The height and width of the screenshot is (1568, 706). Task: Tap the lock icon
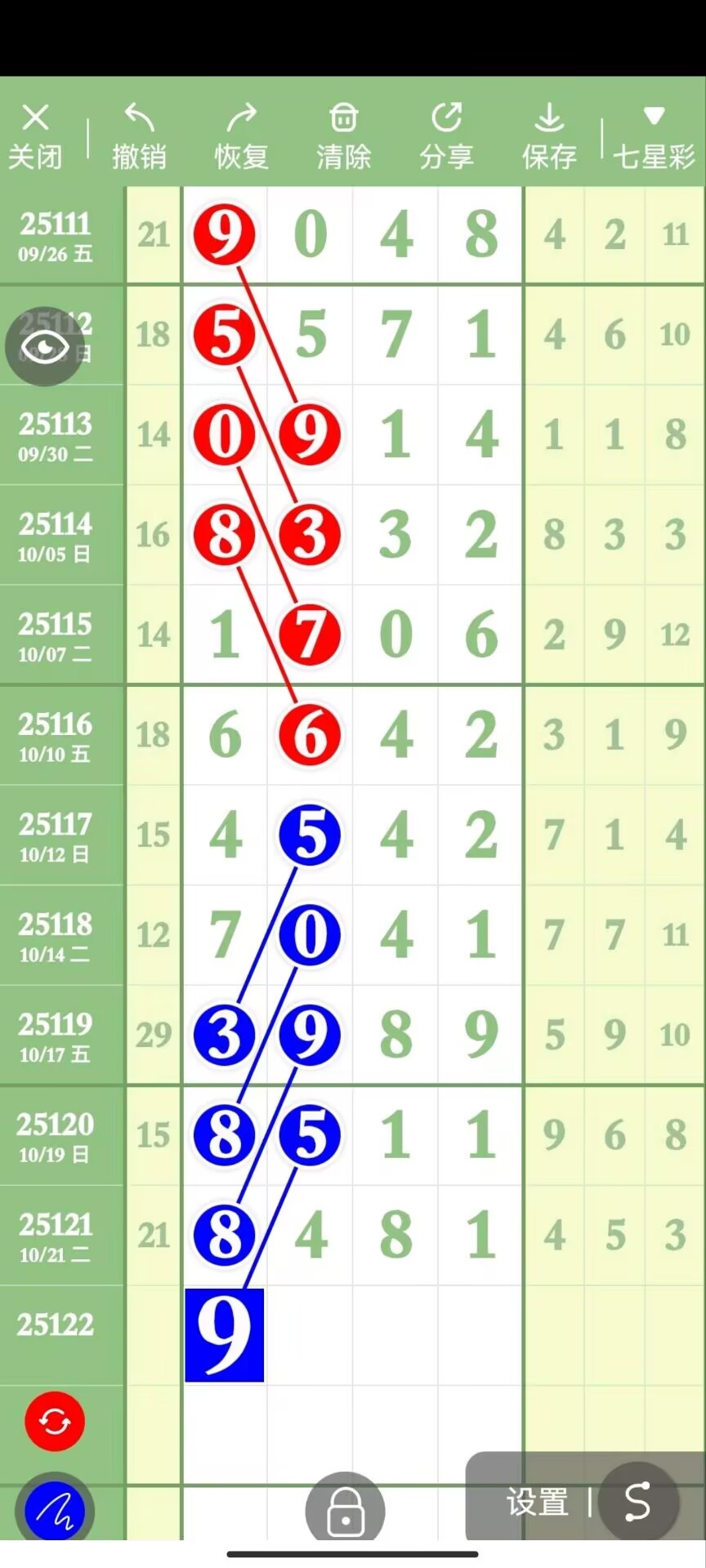point(346,1511)
